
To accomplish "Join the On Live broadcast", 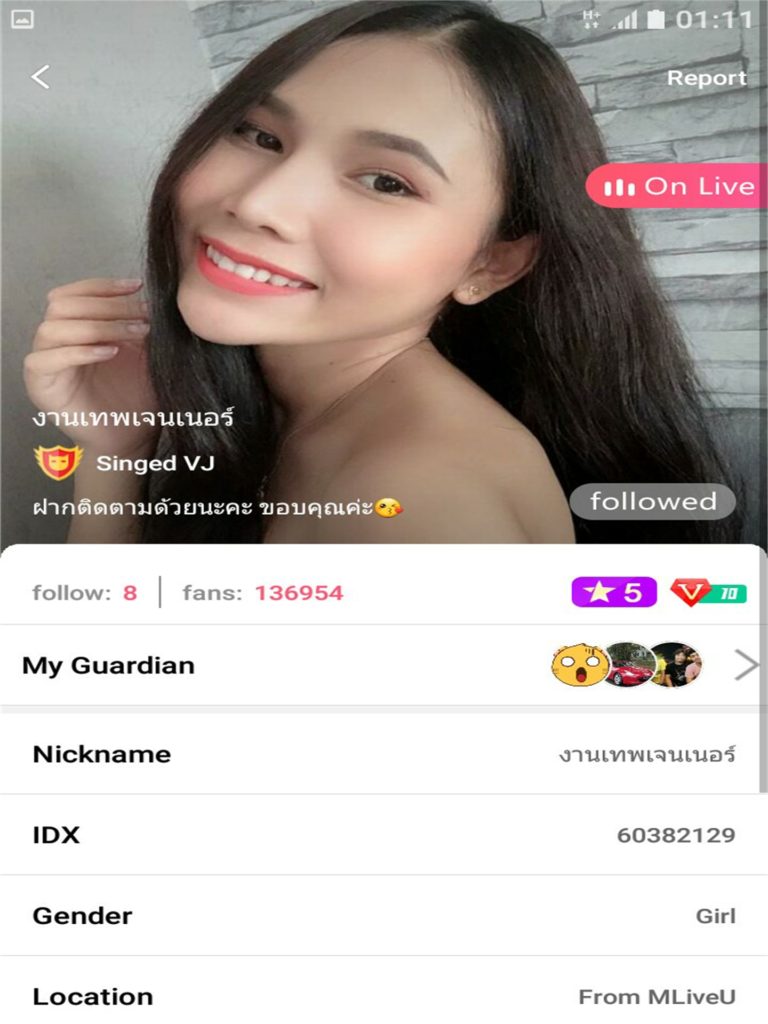I will click(x=679, y=186).
